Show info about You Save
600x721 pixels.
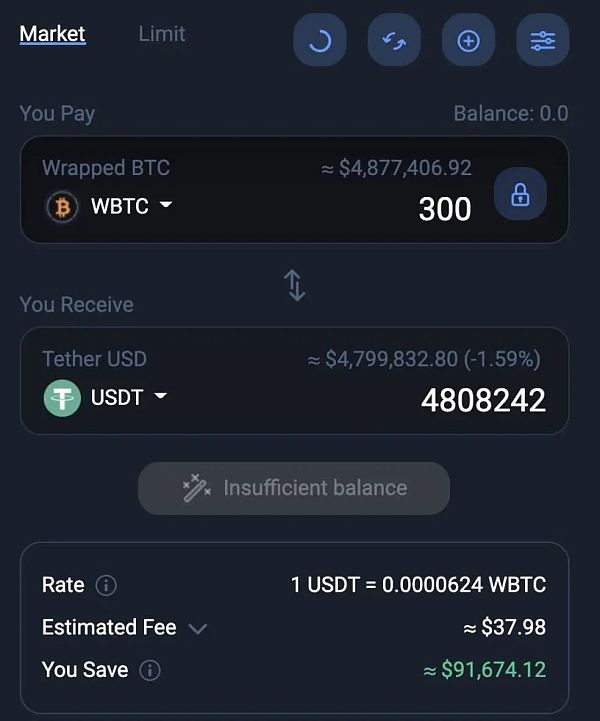click(150, 671)
